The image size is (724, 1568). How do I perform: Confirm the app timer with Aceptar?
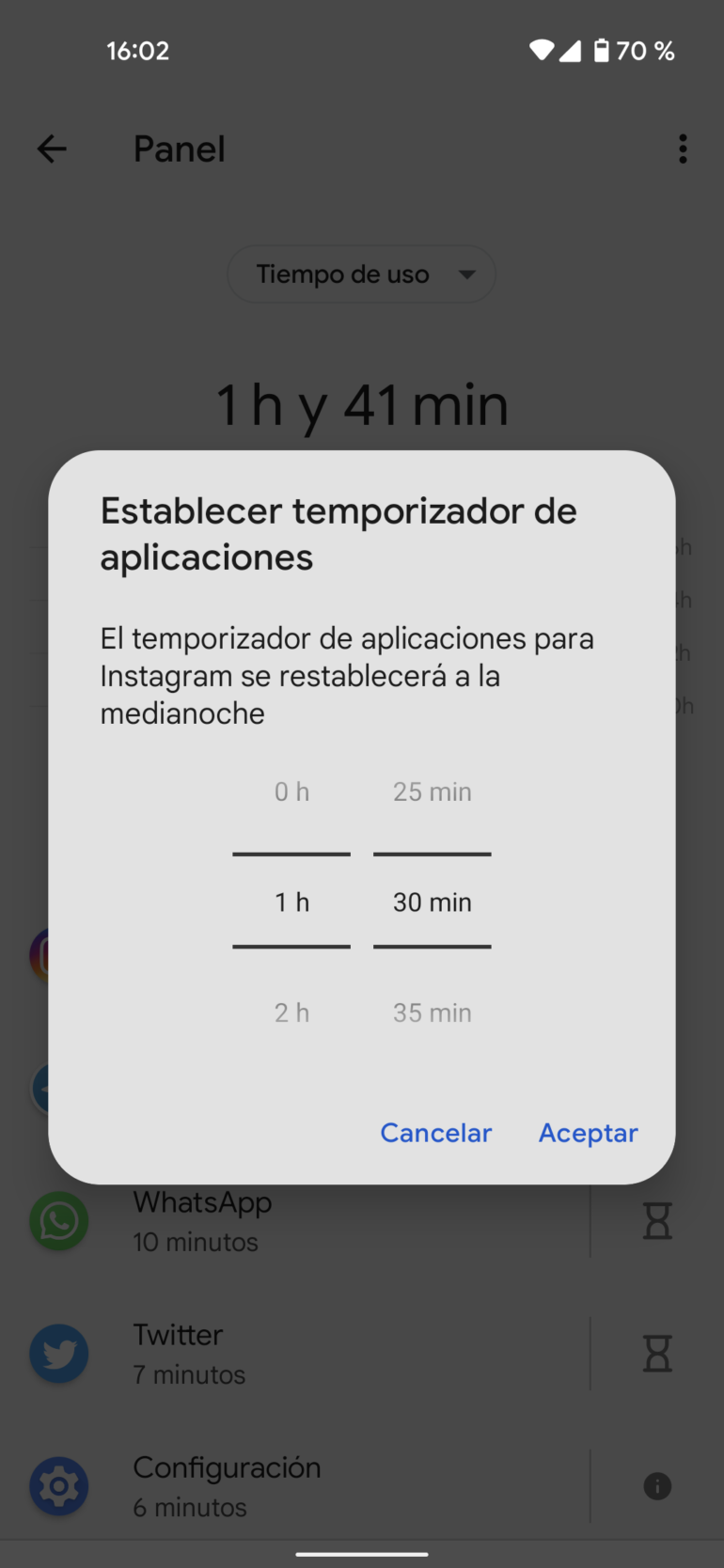(x=588, y=1133)
